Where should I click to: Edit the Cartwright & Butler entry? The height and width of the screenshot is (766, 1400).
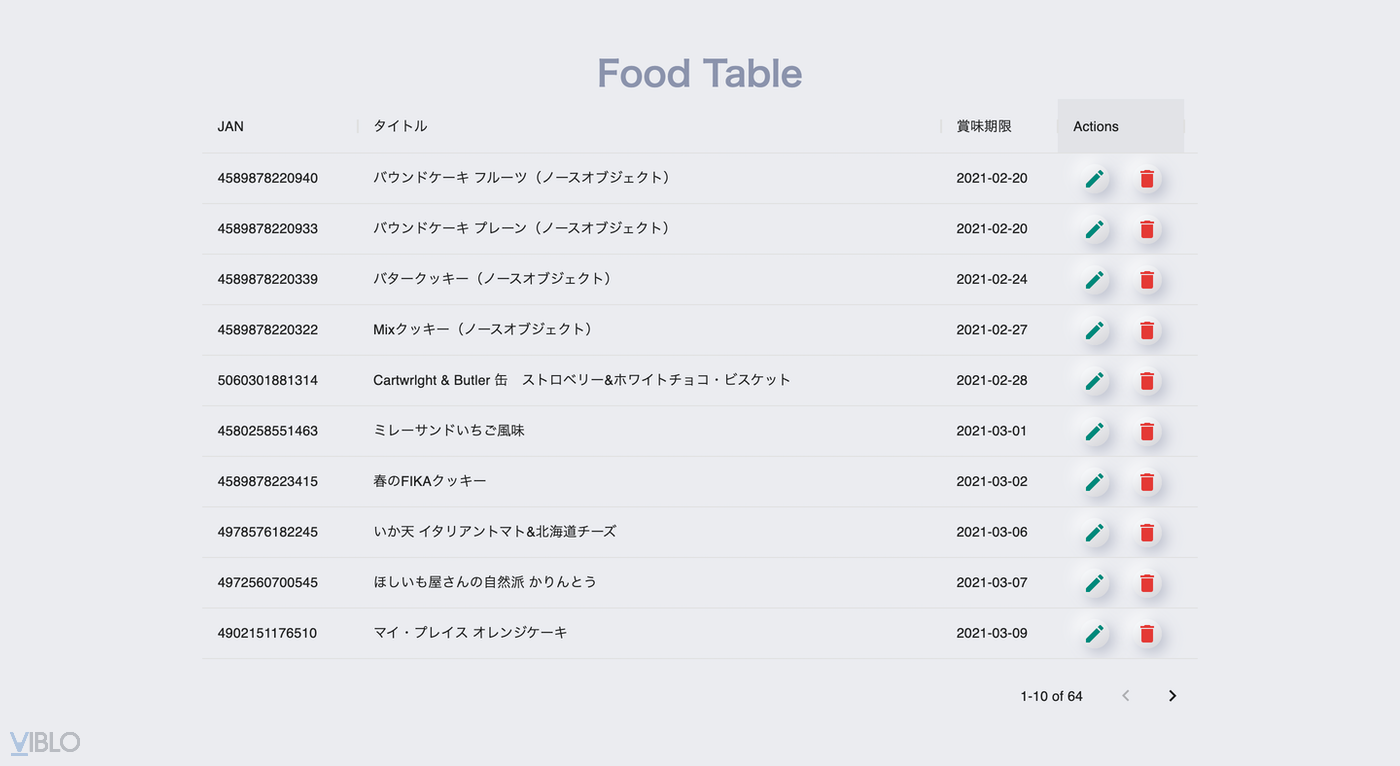[1095, 381]
